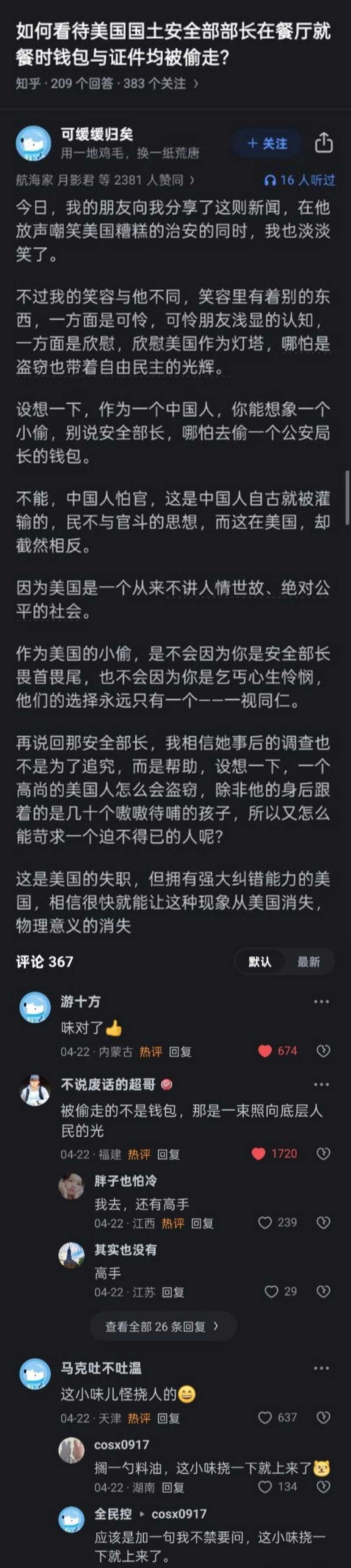The height and width of the screenshot is (1568, 351).
Task: Sort comments by 最新
Action: click(x=308, y=962)
